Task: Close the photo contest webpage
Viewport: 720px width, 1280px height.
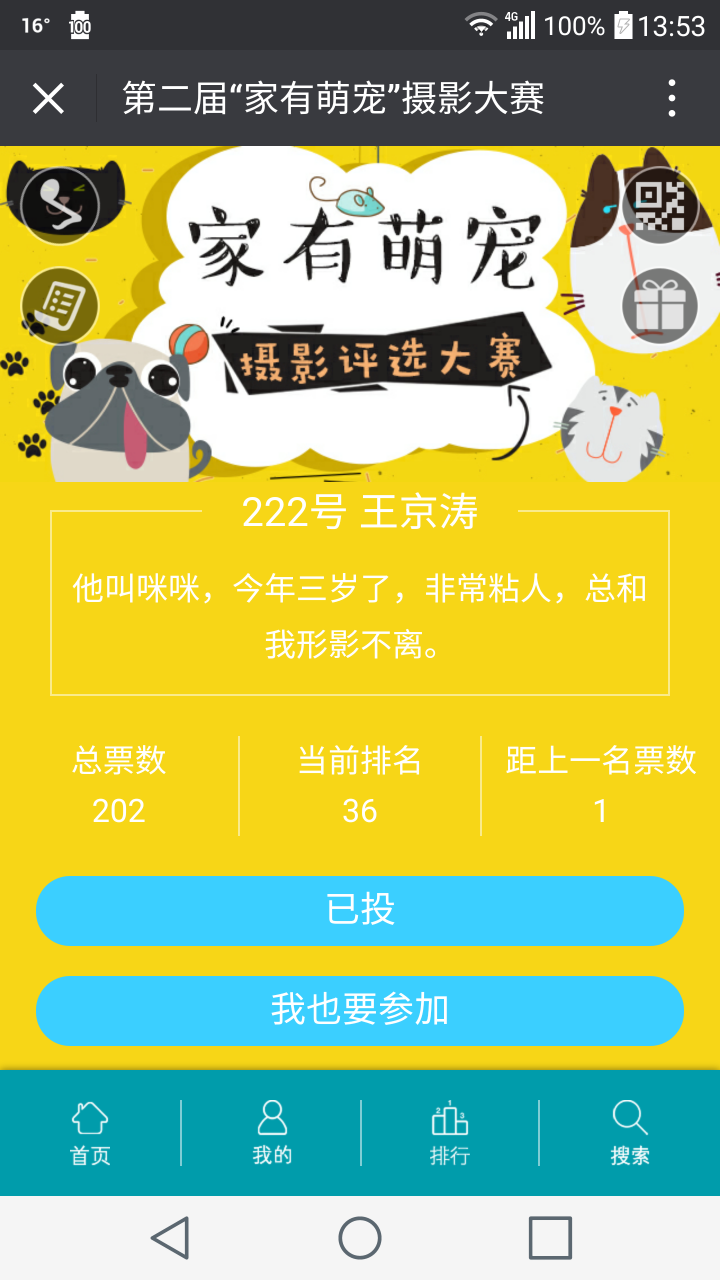Action: 48,99
